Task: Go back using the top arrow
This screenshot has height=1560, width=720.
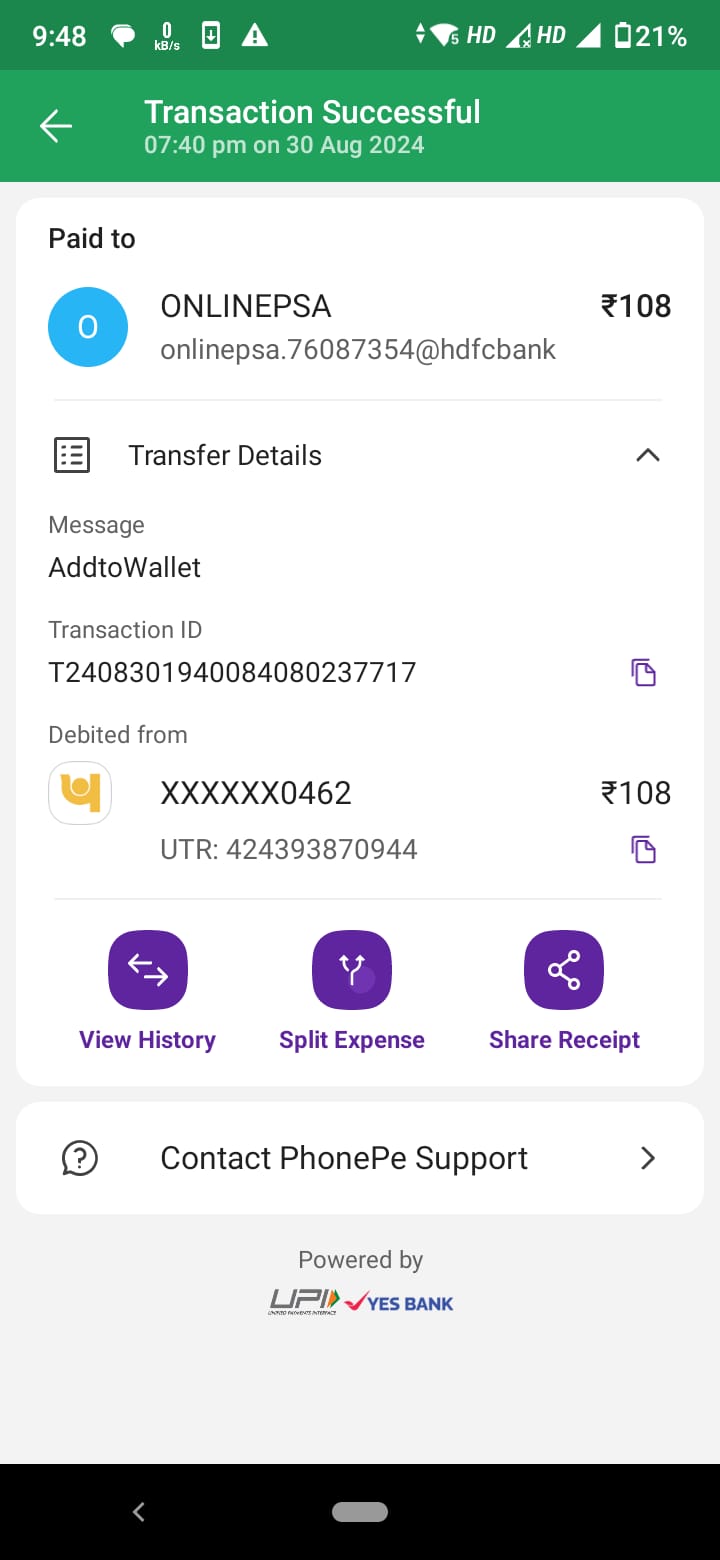Action: point(56,126)
